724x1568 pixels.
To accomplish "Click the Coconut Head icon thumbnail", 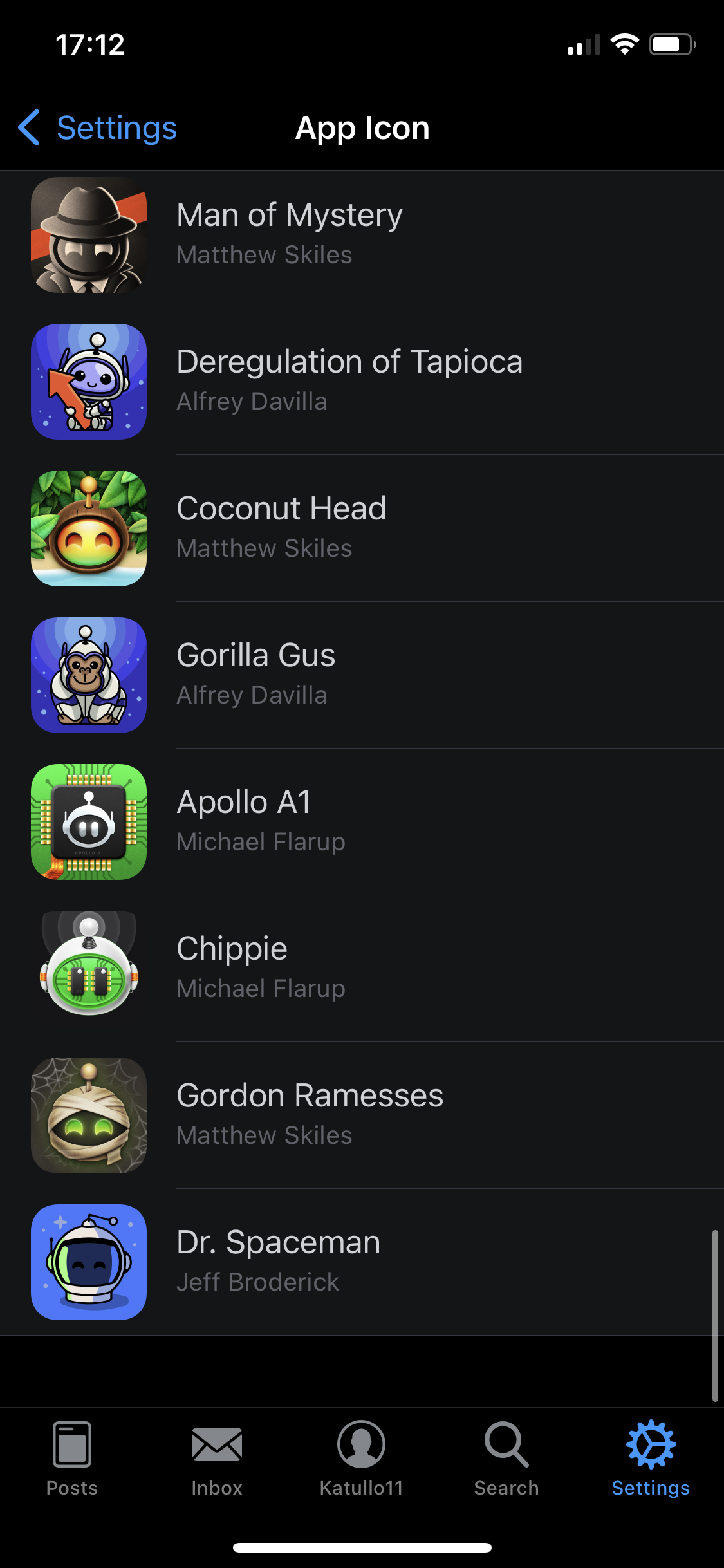I will pos(89,529).
